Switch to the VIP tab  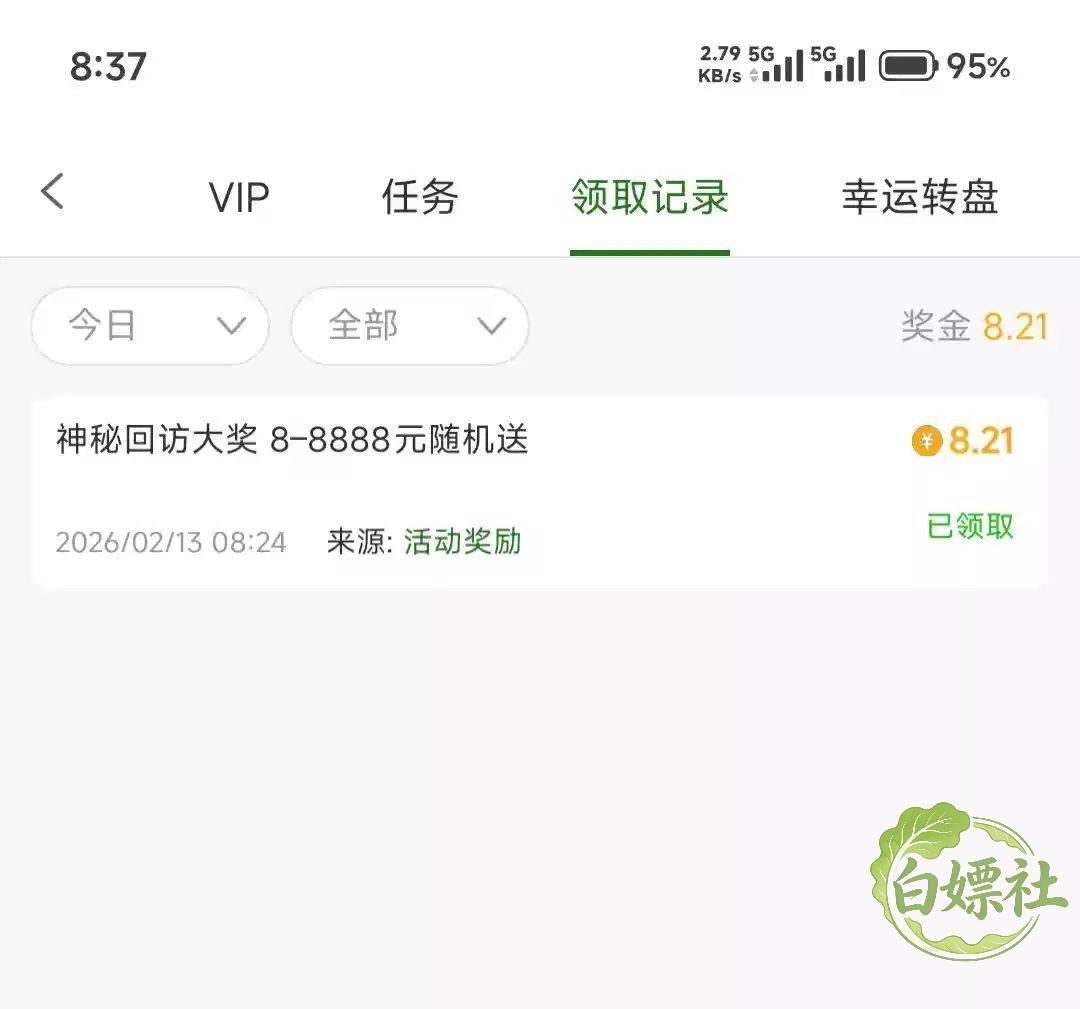[x=239, y=198]
